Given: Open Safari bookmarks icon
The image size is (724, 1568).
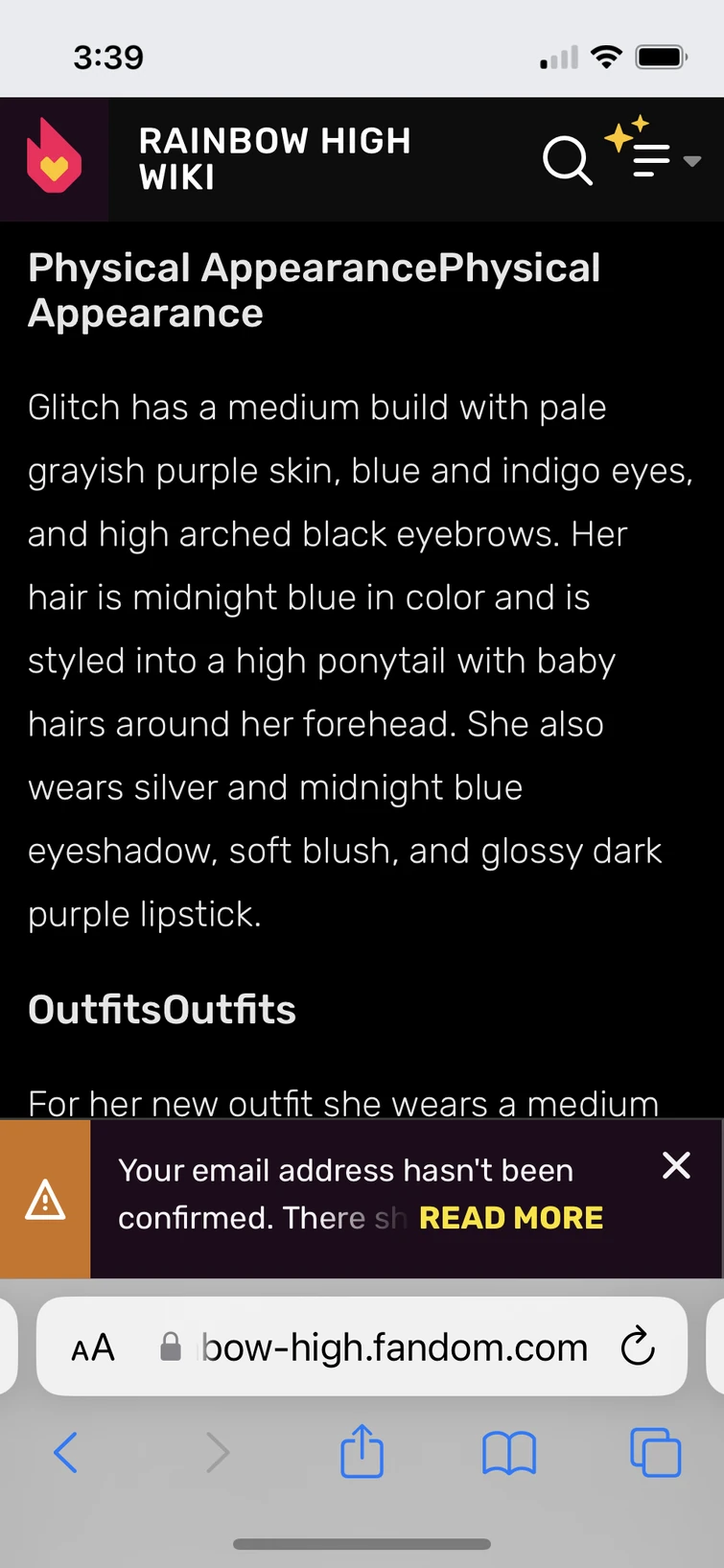Looking at the screenshot, I should click(508, 1452).
